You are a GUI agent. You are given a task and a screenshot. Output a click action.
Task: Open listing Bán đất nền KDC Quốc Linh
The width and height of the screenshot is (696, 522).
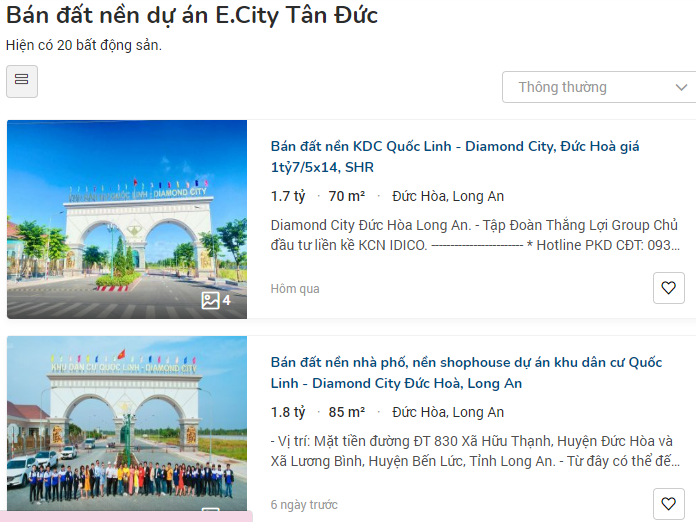[455, 156]
